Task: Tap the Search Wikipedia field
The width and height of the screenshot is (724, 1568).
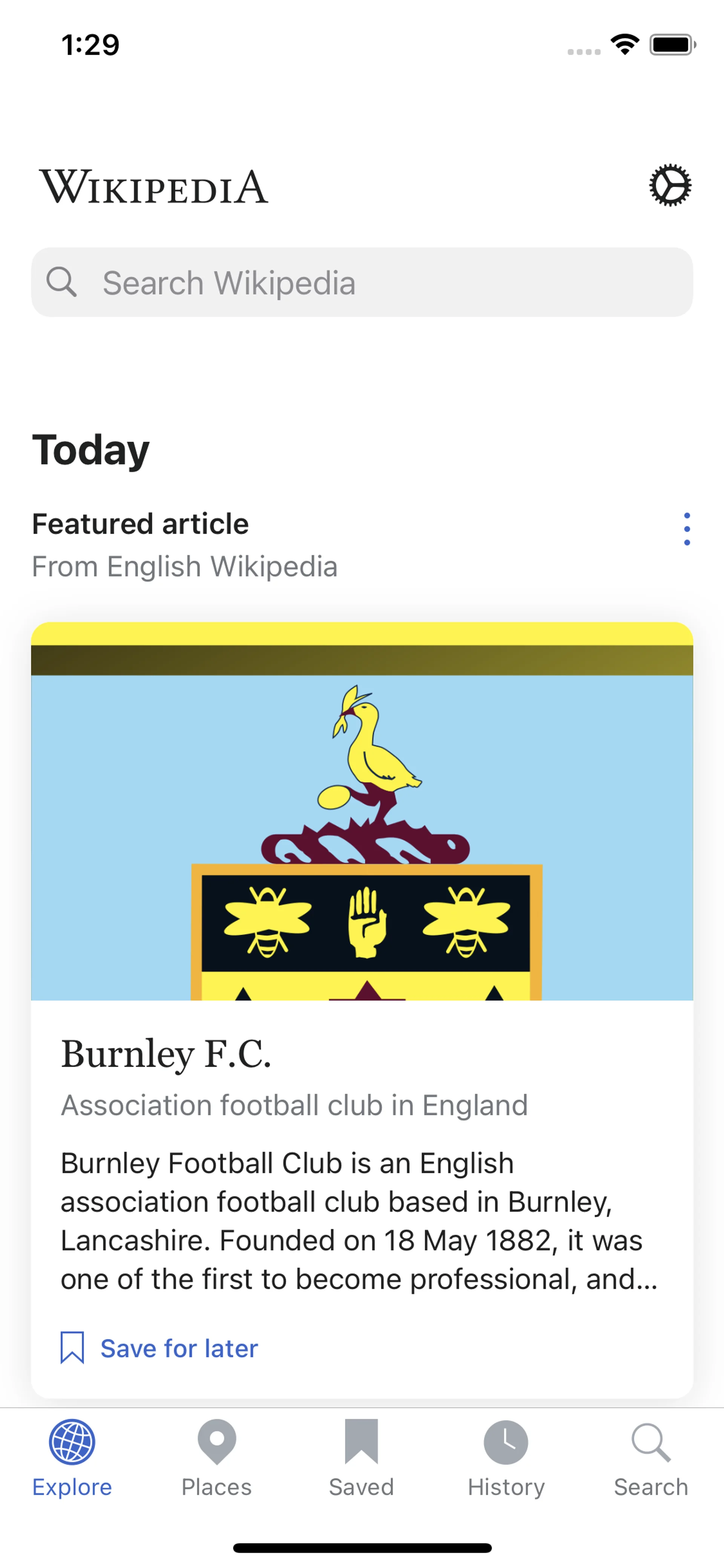Action: point(362,282)
